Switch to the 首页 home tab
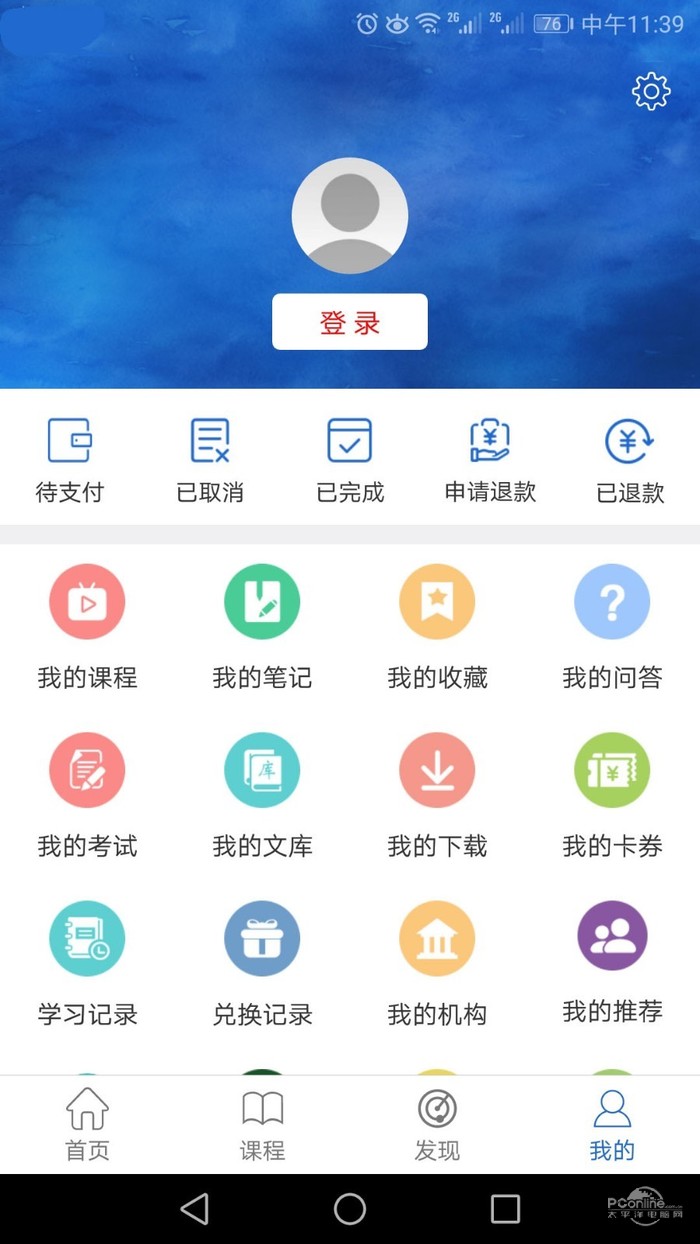This screenshot has width=700, height=1244. pyautogui.click(x=87, y=1124)
